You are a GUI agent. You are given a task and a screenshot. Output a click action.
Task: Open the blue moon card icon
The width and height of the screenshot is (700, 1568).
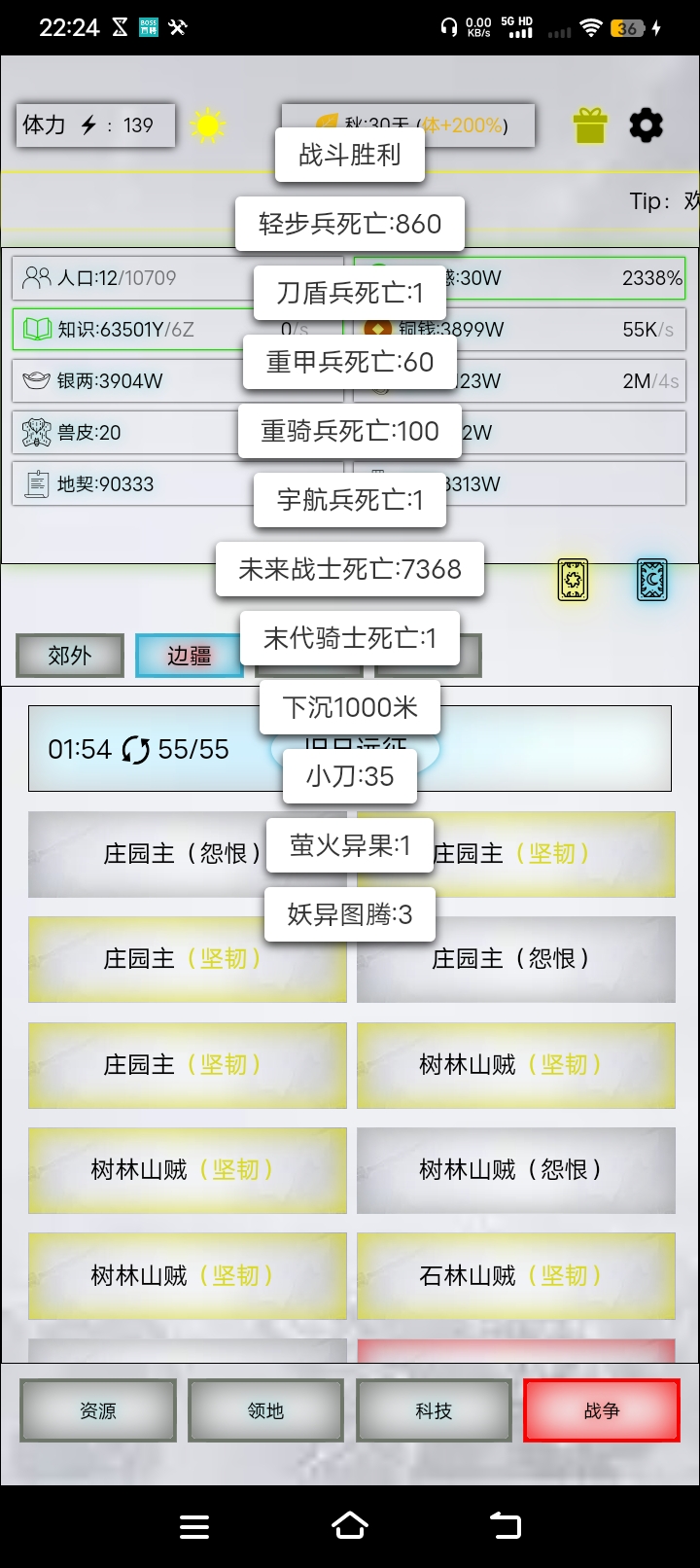[x=651, y=581]
